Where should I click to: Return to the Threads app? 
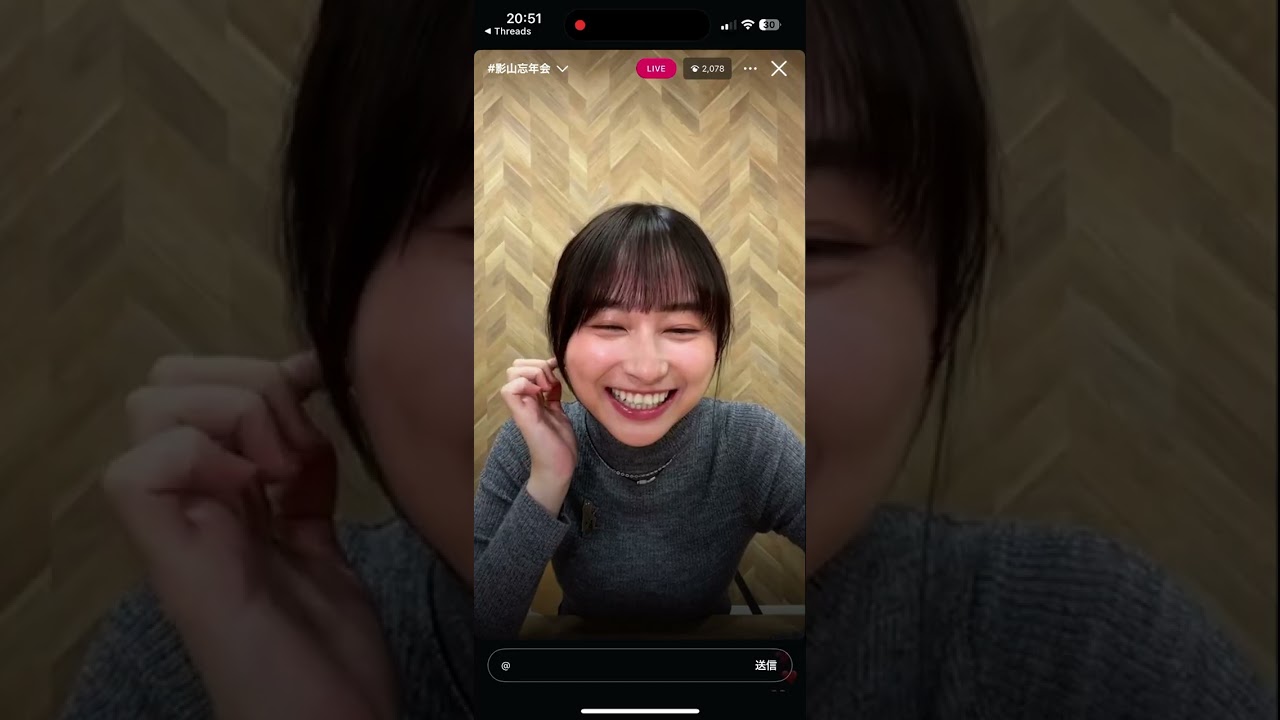pyautogui.click(x=508, y=32)
